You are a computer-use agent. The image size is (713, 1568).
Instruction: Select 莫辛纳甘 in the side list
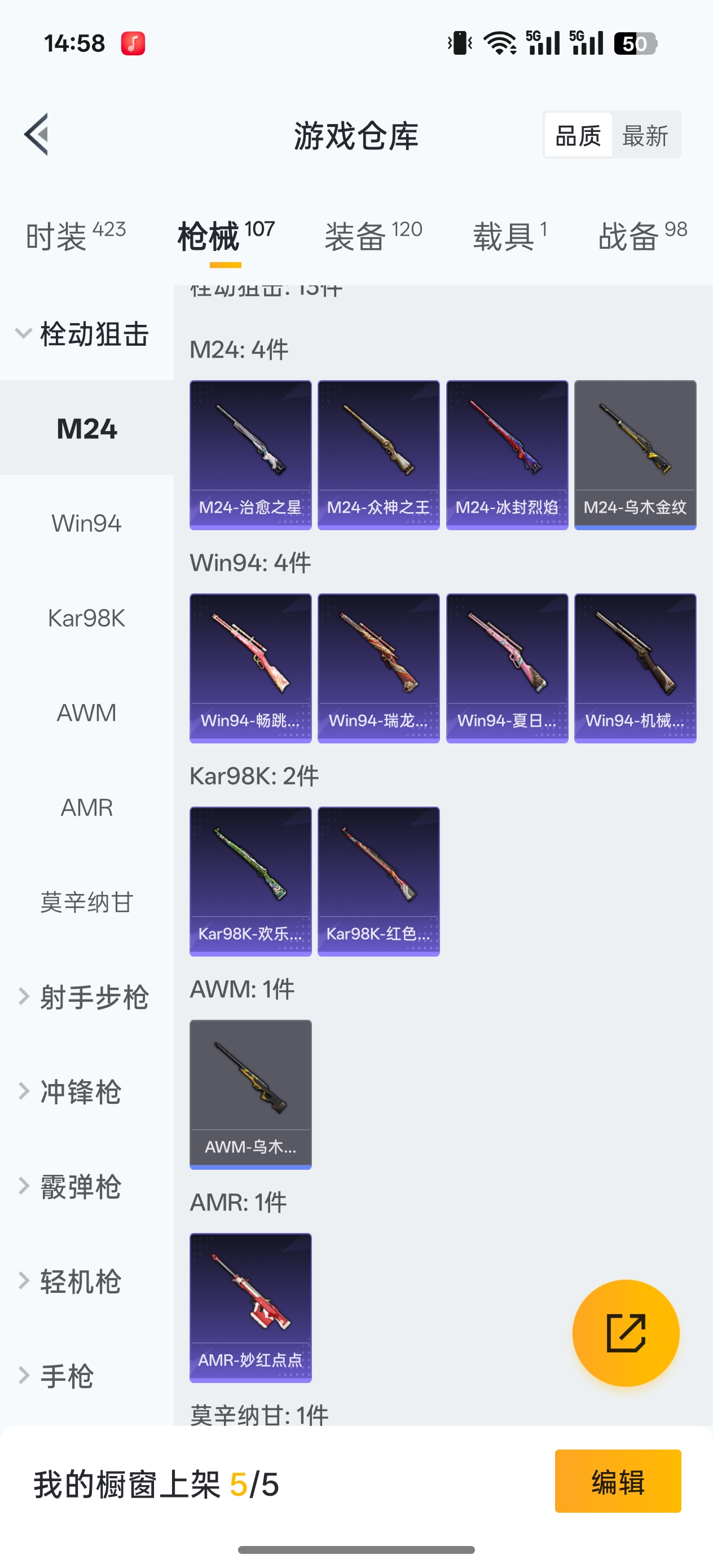coord(86,902)
